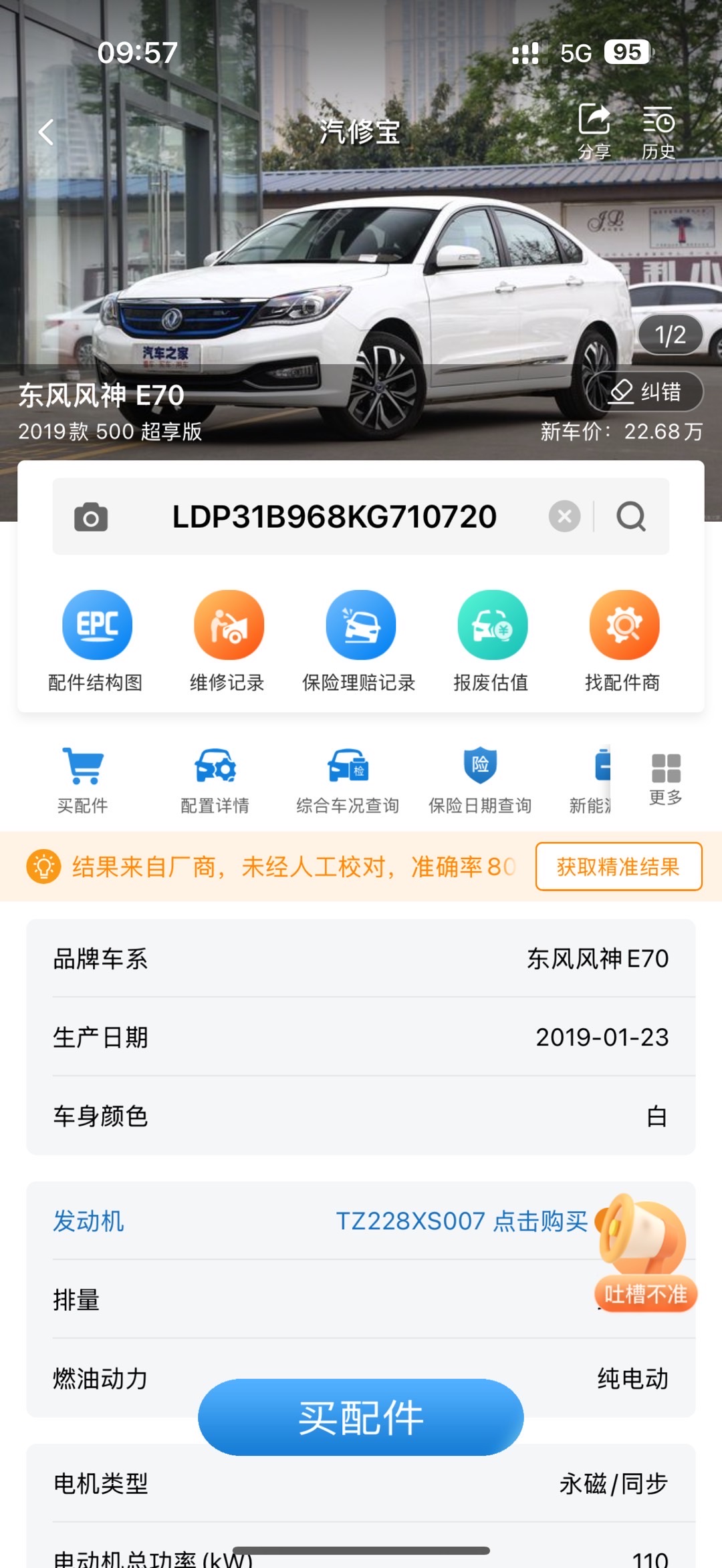Image resolution: width=722 pixels, height=1568 pixels.
Task: Tap the camera icon to scan VIN
Action: click(x=91, y=517)
